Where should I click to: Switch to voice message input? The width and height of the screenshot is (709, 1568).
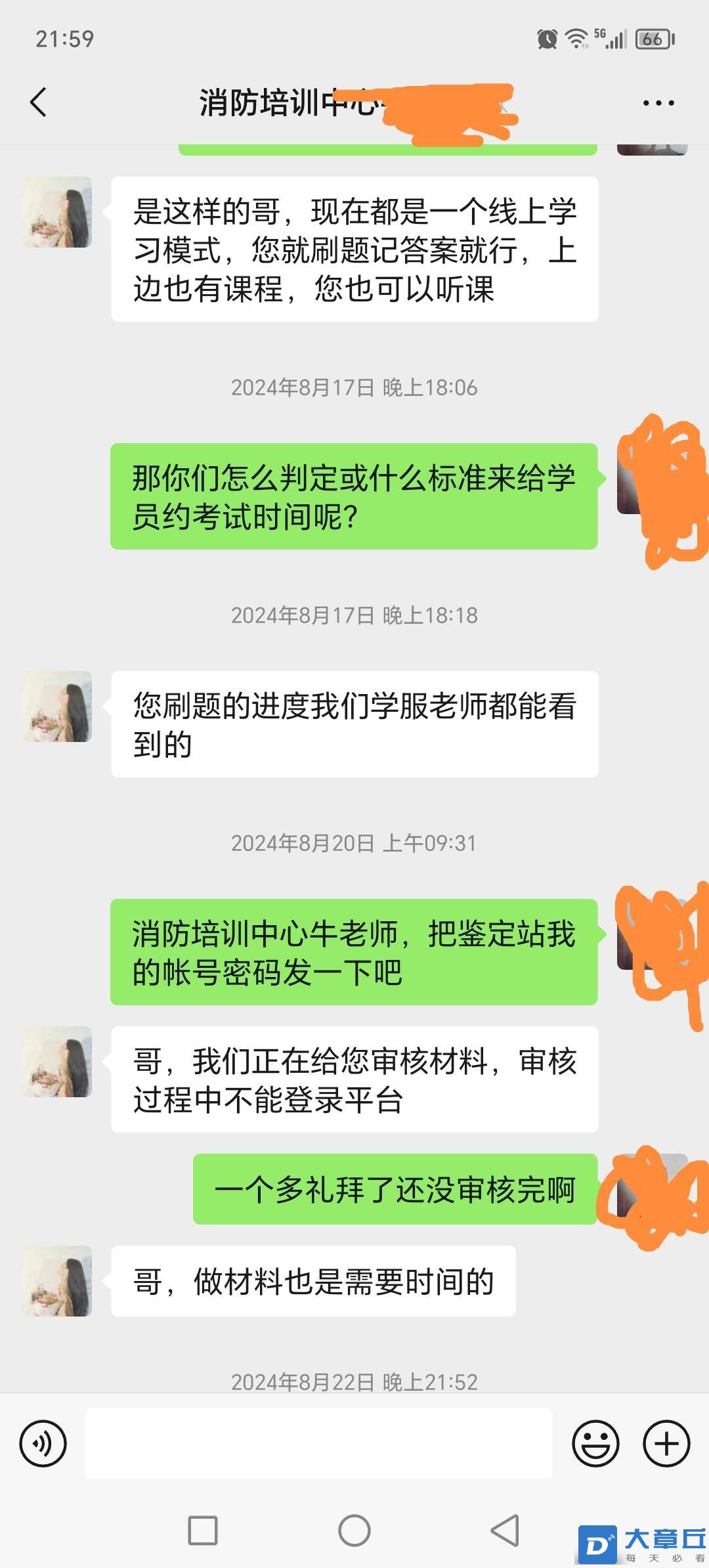click(x=43, y=1443)
